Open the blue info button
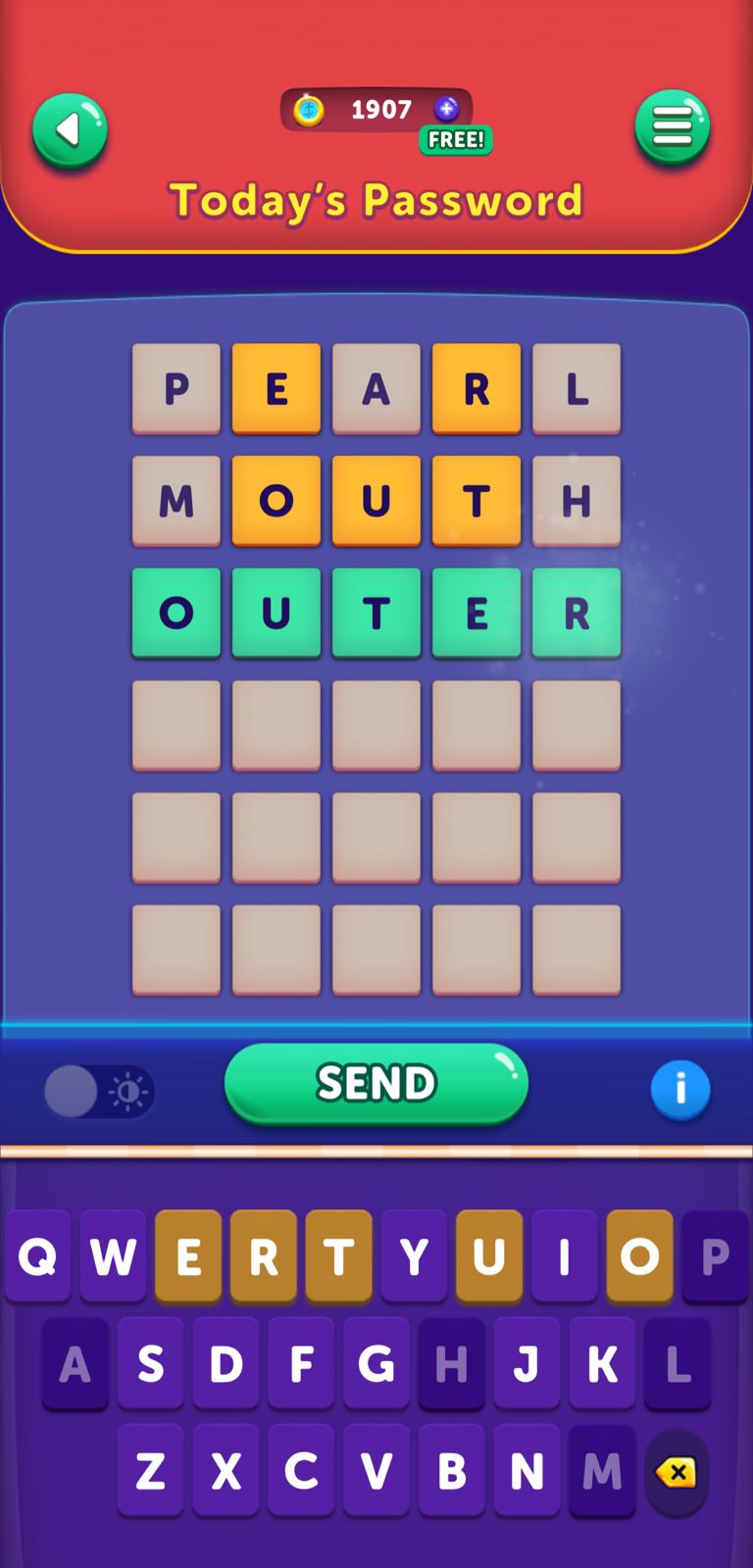753x1568 pixels. (679, 1089)
